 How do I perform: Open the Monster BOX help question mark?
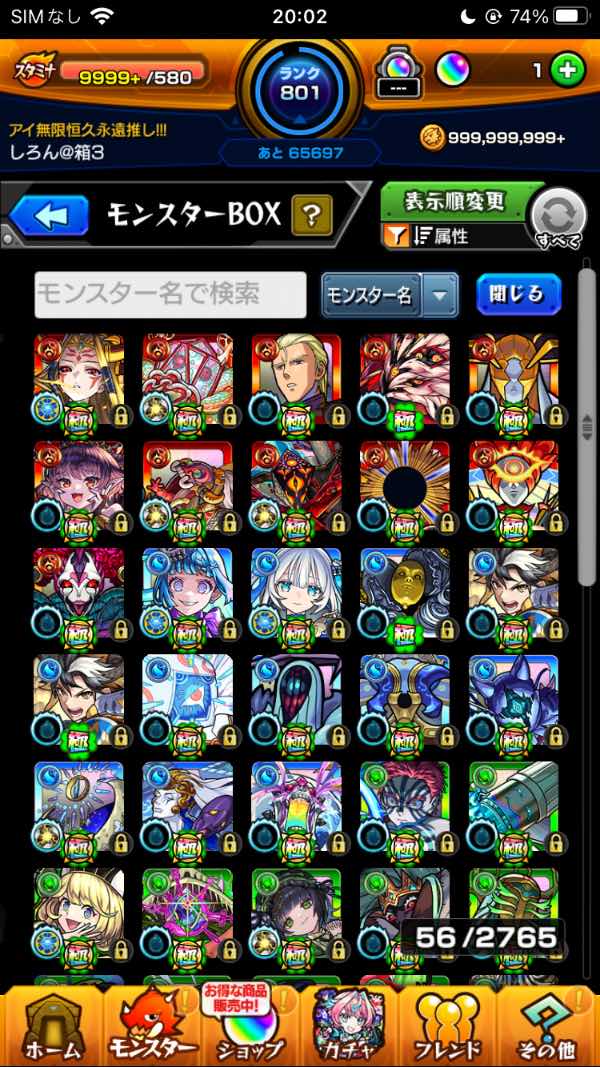coord(311,214)
